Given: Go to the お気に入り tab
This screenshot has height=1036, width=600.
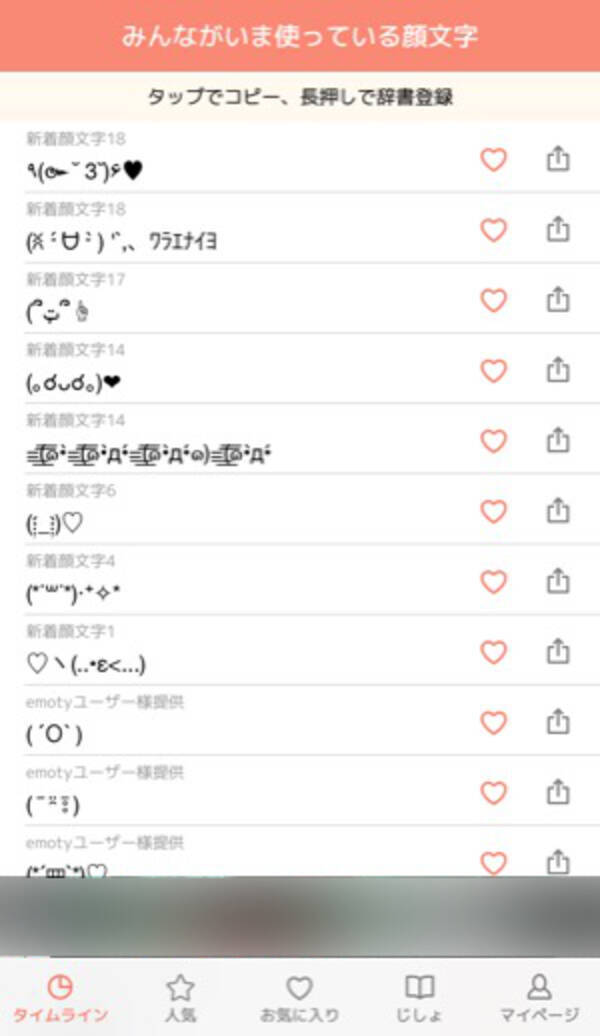Looking at the screenshot, I should point(299,999).
